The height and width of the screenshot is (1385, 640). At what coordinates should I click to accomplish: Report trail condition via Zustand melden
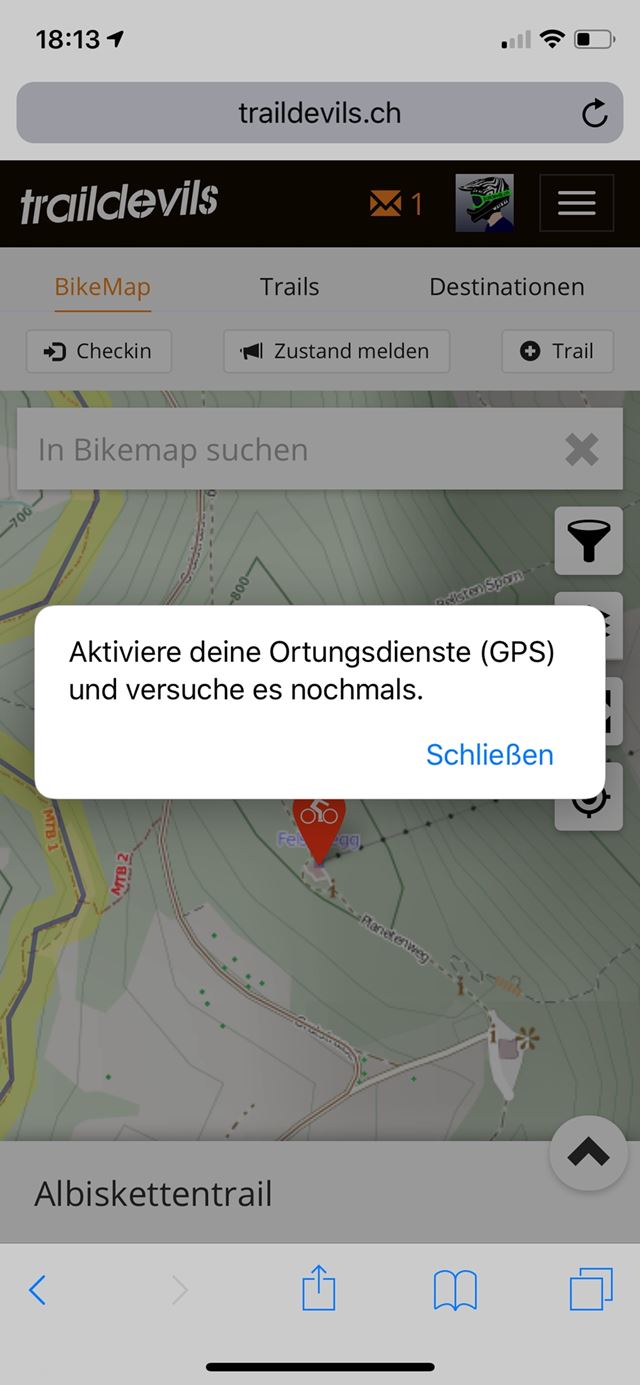coord(336,351)
